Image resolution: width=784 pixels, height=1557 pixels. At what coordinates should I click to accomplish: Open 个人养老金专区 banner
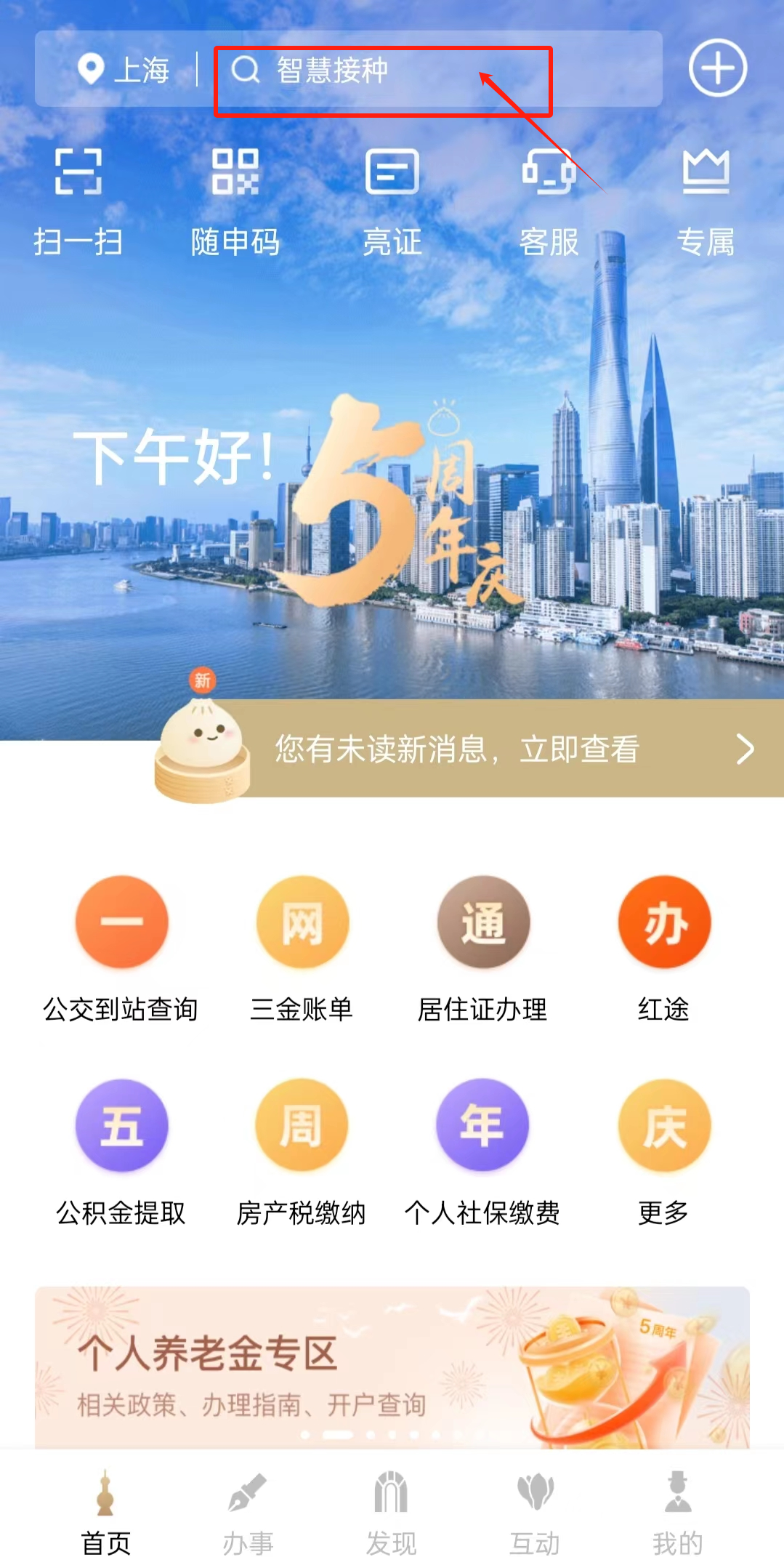pyautogui.click(x=392, y=1367)
